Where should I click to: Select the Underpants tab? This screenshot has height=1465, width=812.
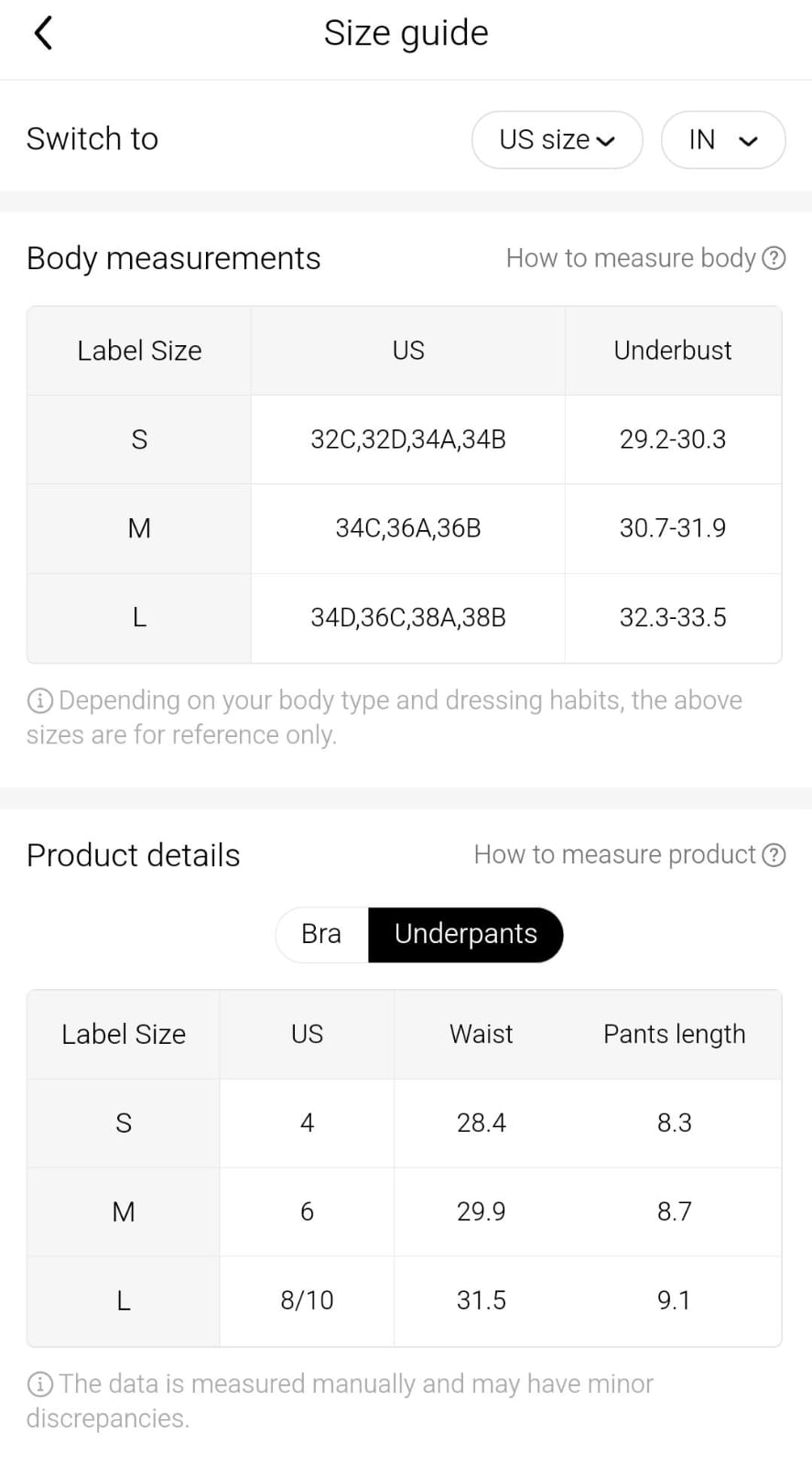(465, 934)
